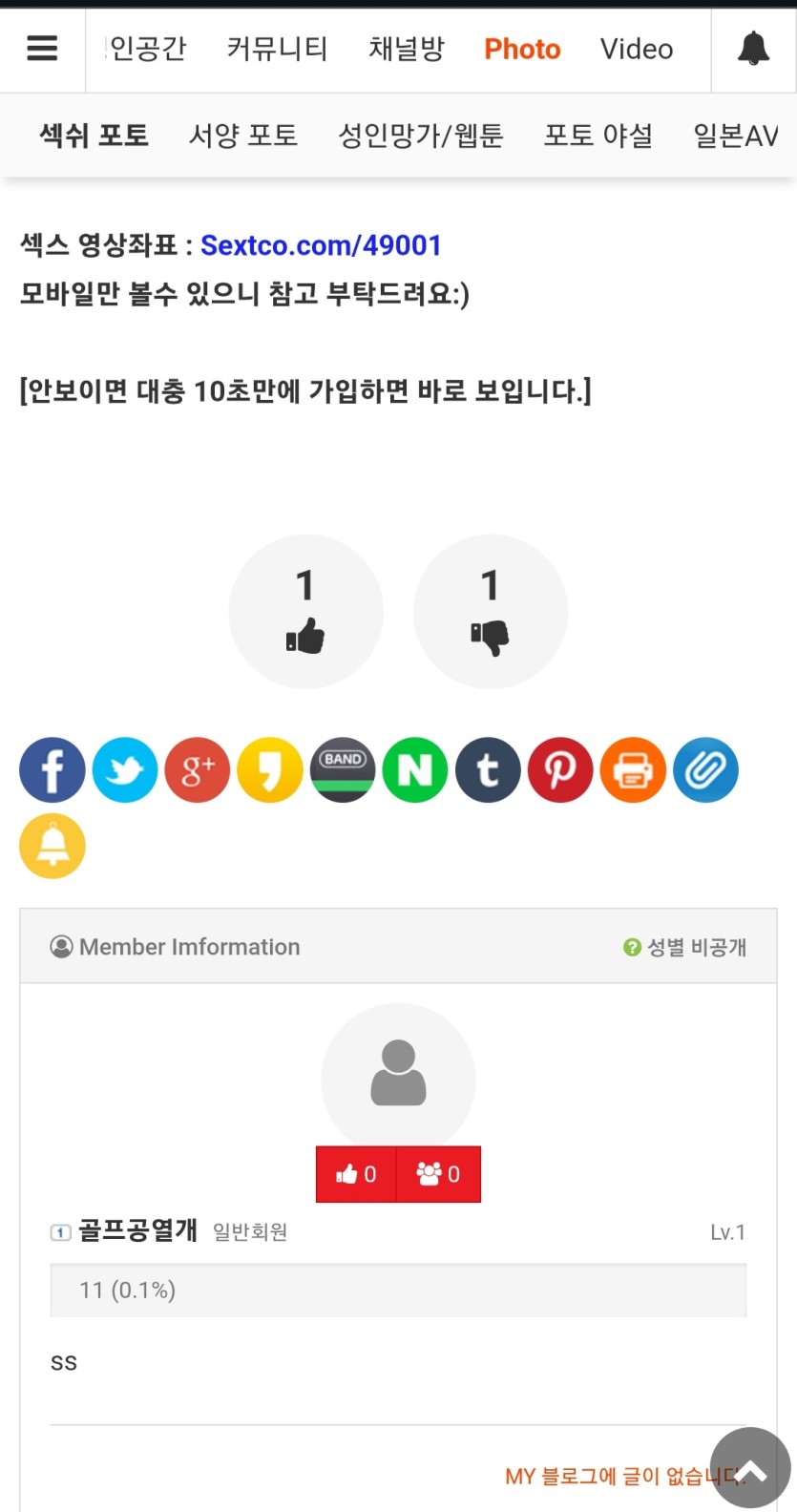
Task: Select the 서양 포토 category
Action: point(243,136)
